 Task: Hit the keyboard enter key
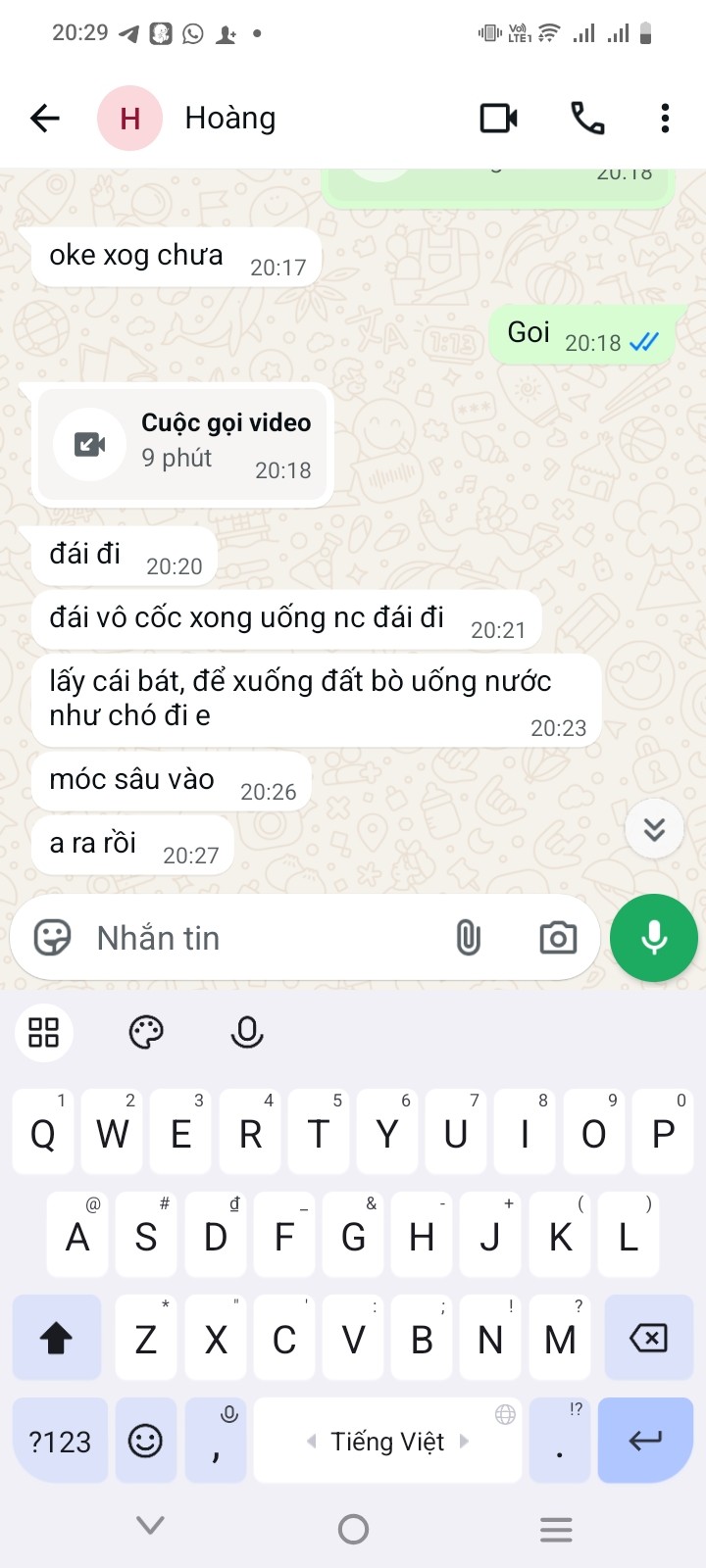pyautogui.click(x=644, y=1441)
